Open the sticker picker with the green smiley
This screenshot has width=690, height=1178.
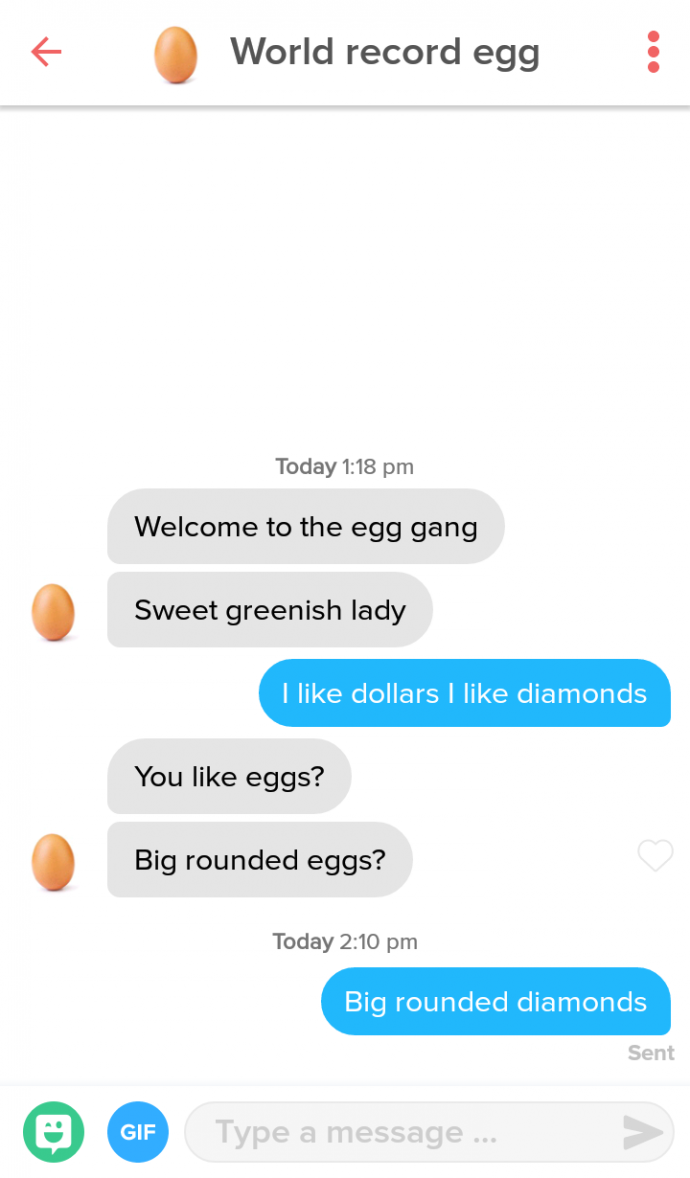point(53,1132)
